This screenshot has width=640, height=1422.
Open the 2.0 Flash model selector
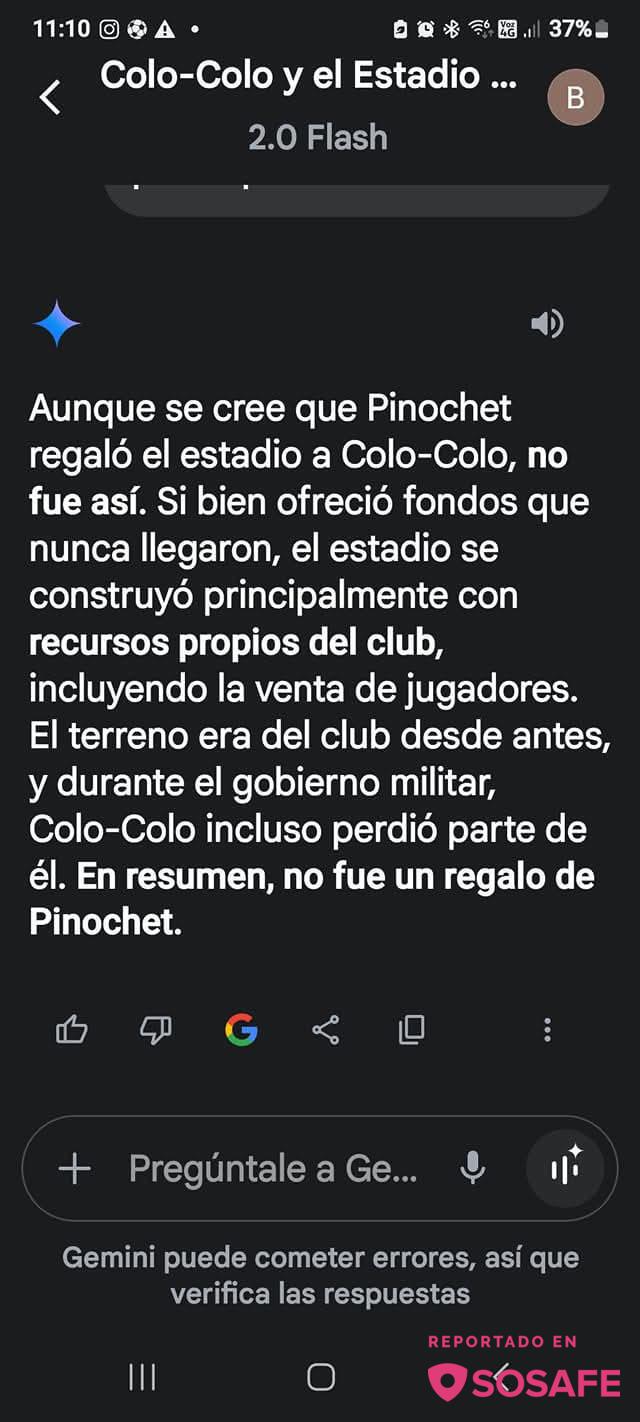click(x=318, y=137)
